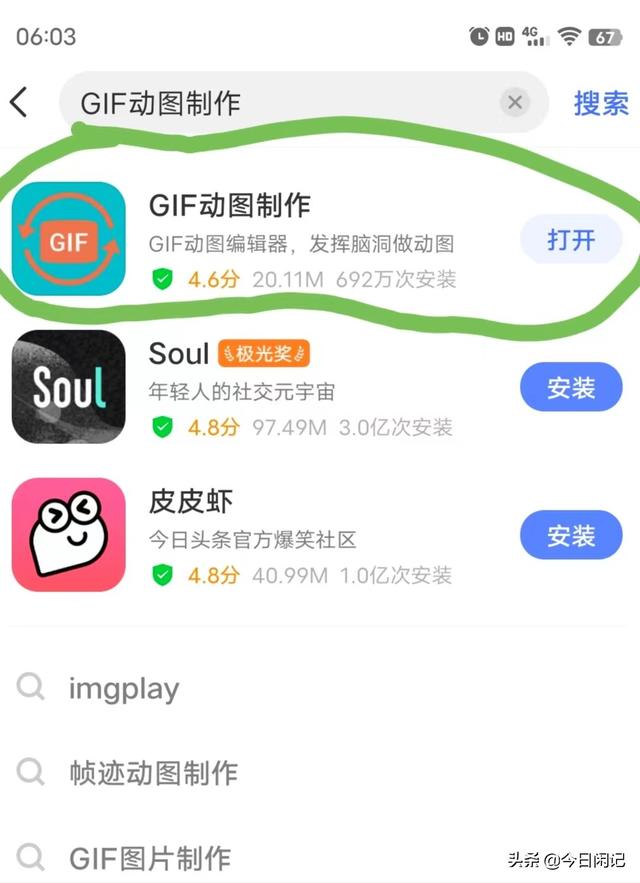640x883 pixels.
Task: Tap the 搜索 button
Action: coord(600,102)
